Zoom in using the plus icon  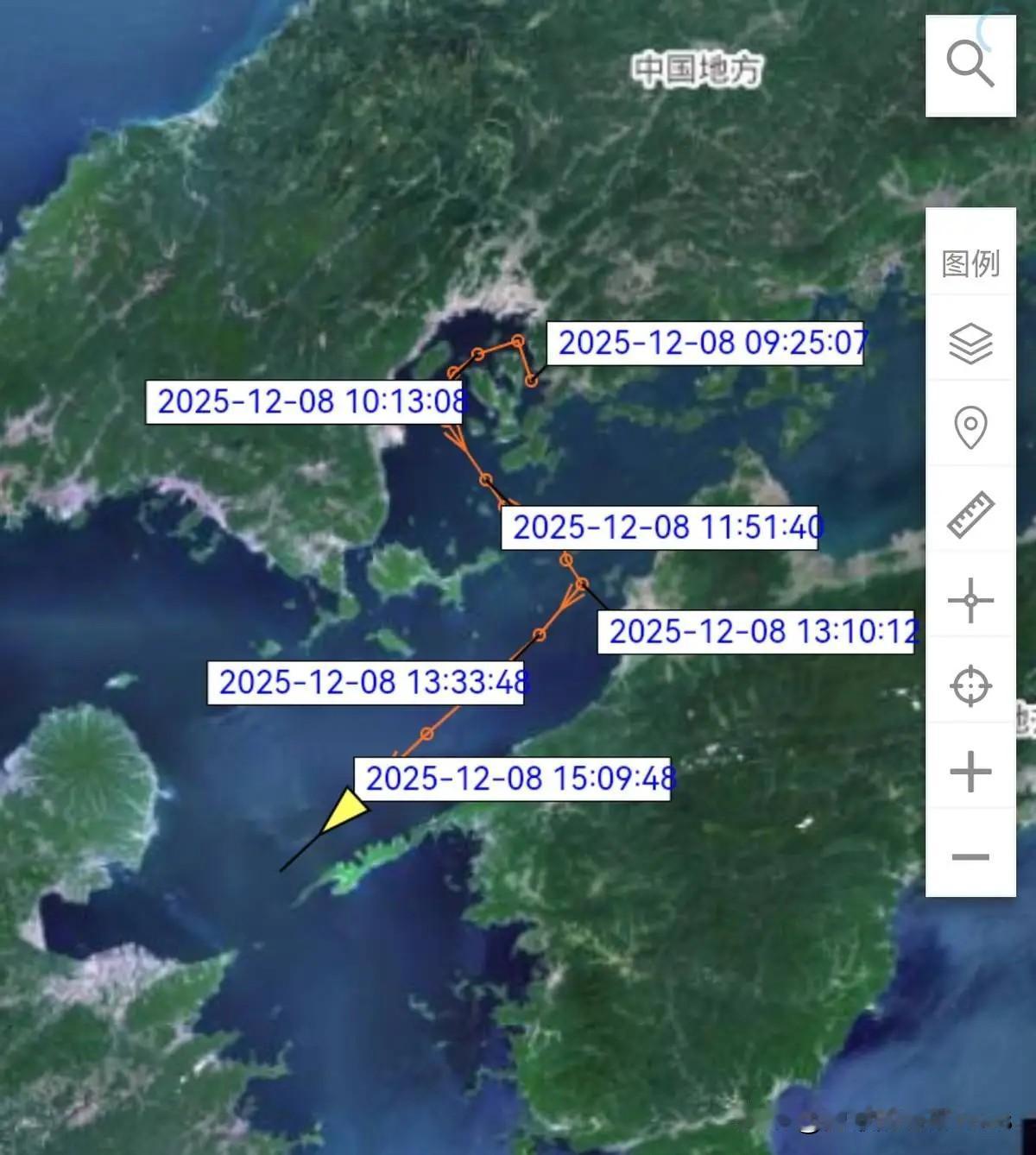(970, 769)
